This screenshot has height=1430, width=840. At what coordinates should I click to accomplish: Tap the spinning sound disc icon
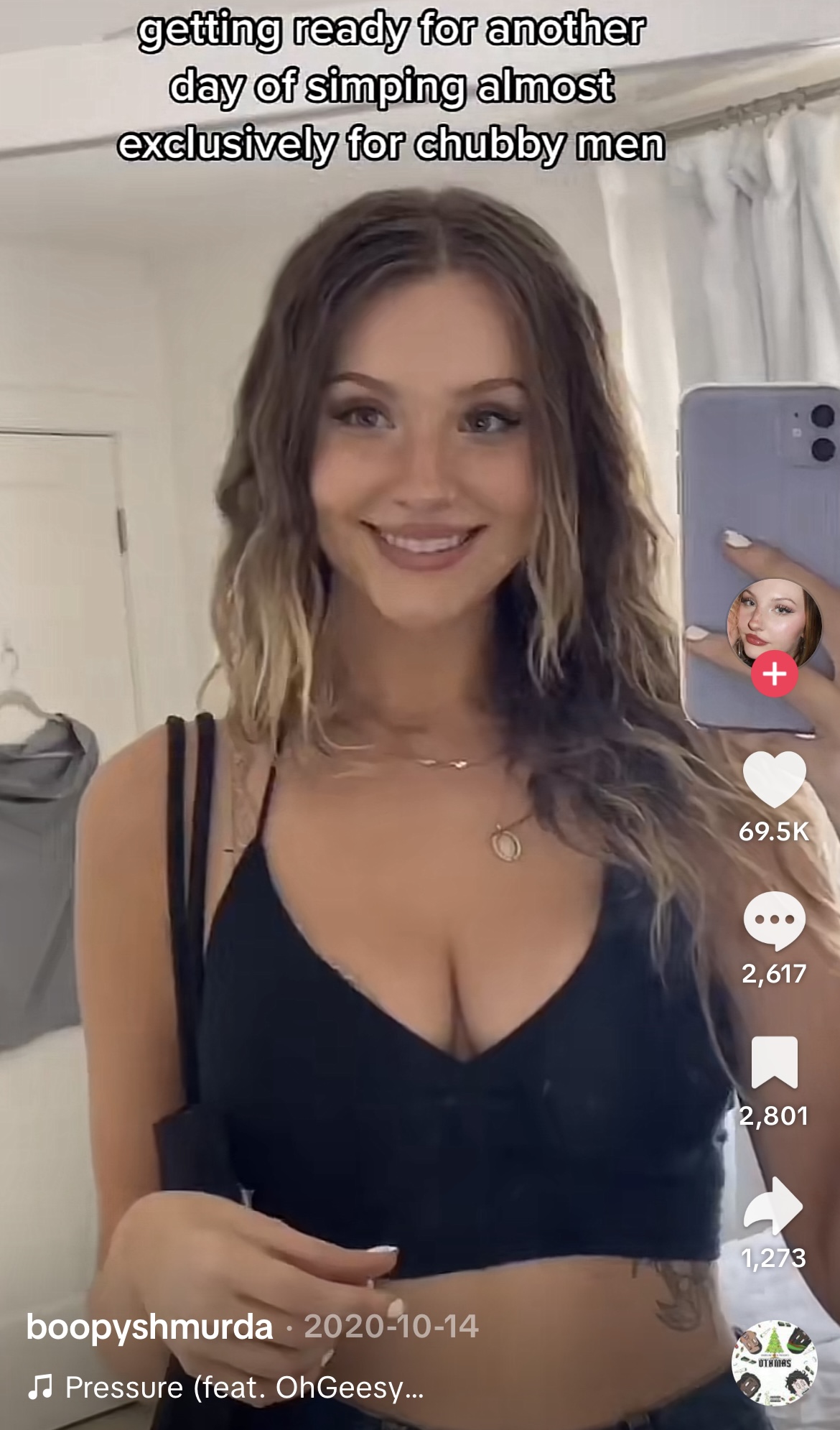coord(774,1362)
